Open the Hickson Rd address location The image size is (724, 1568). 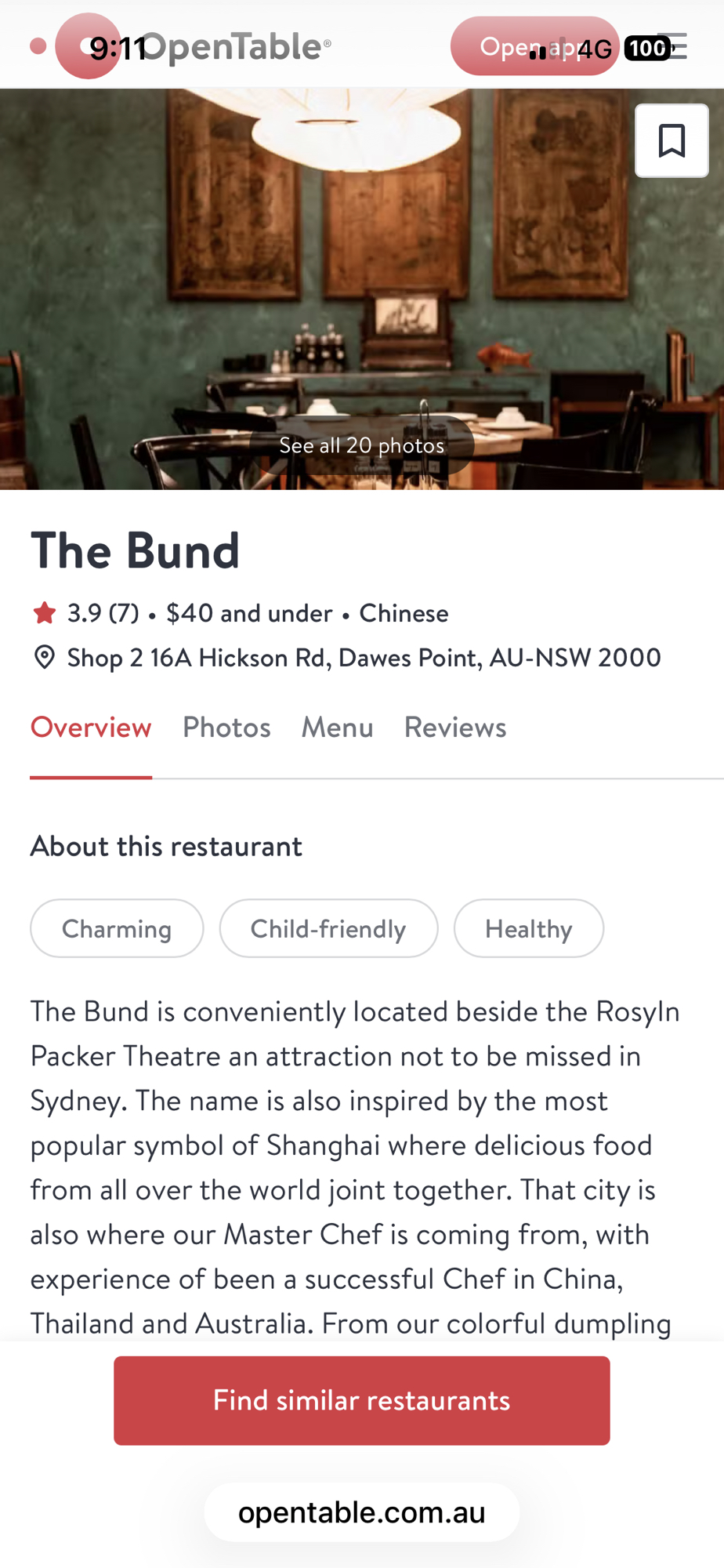click(x=363, y=658)
